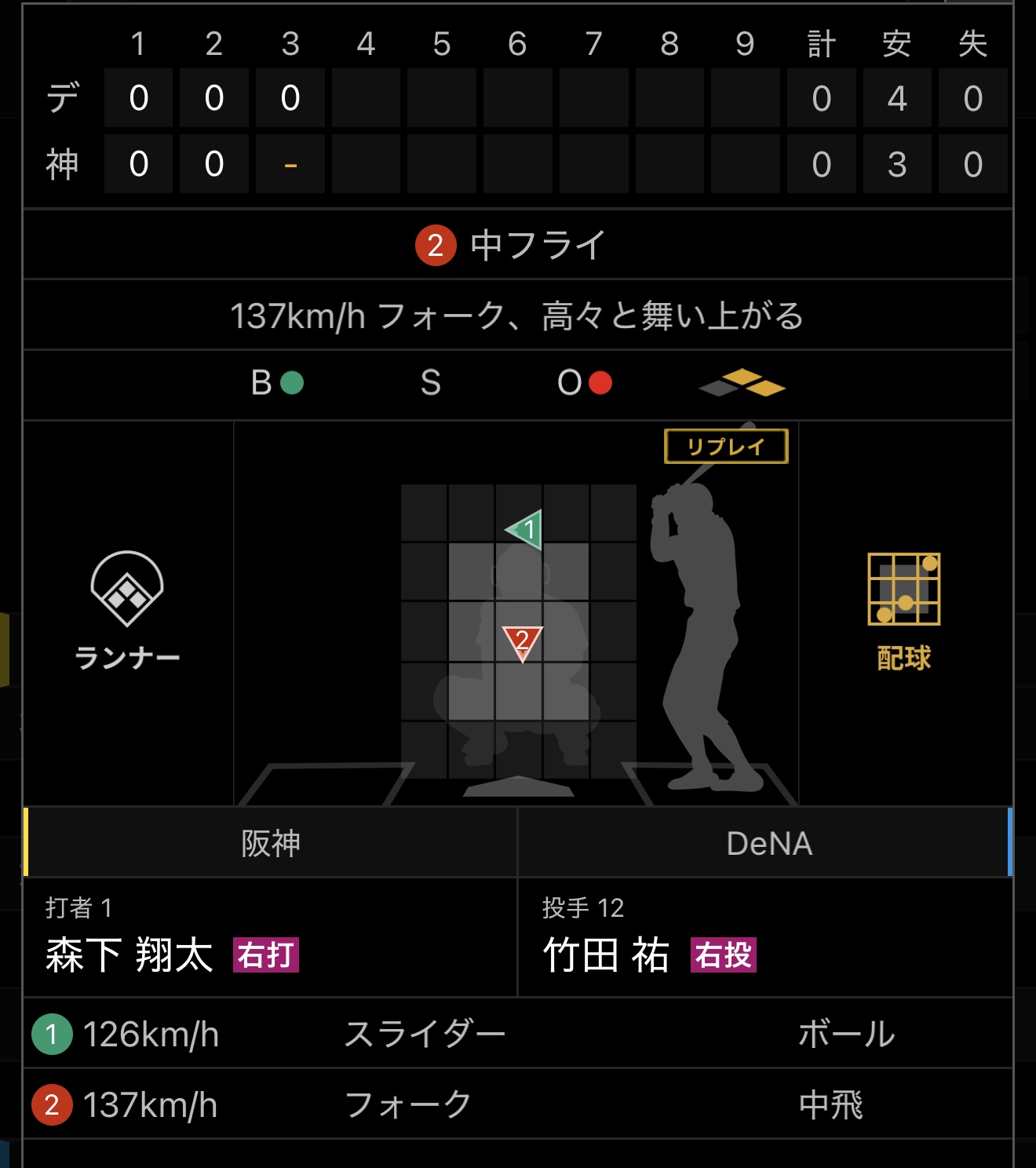Open batter 森下 翔太 profile
Image resolution: width=1036 pixels, height=1168 pixels.
(129, 955)
